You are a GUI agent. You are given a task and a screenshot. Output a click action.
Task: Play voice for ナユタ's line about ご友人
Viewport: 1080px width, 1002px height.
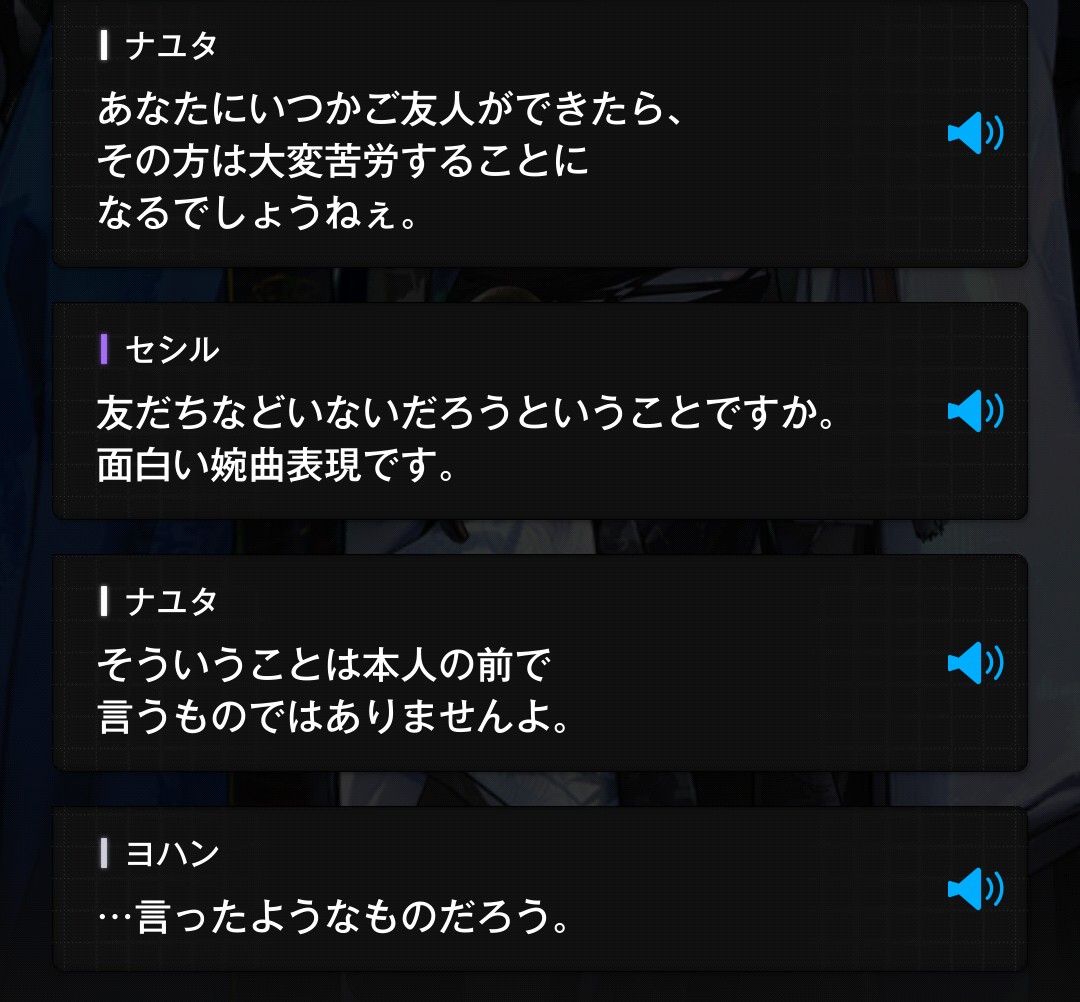tap(974, 134)
